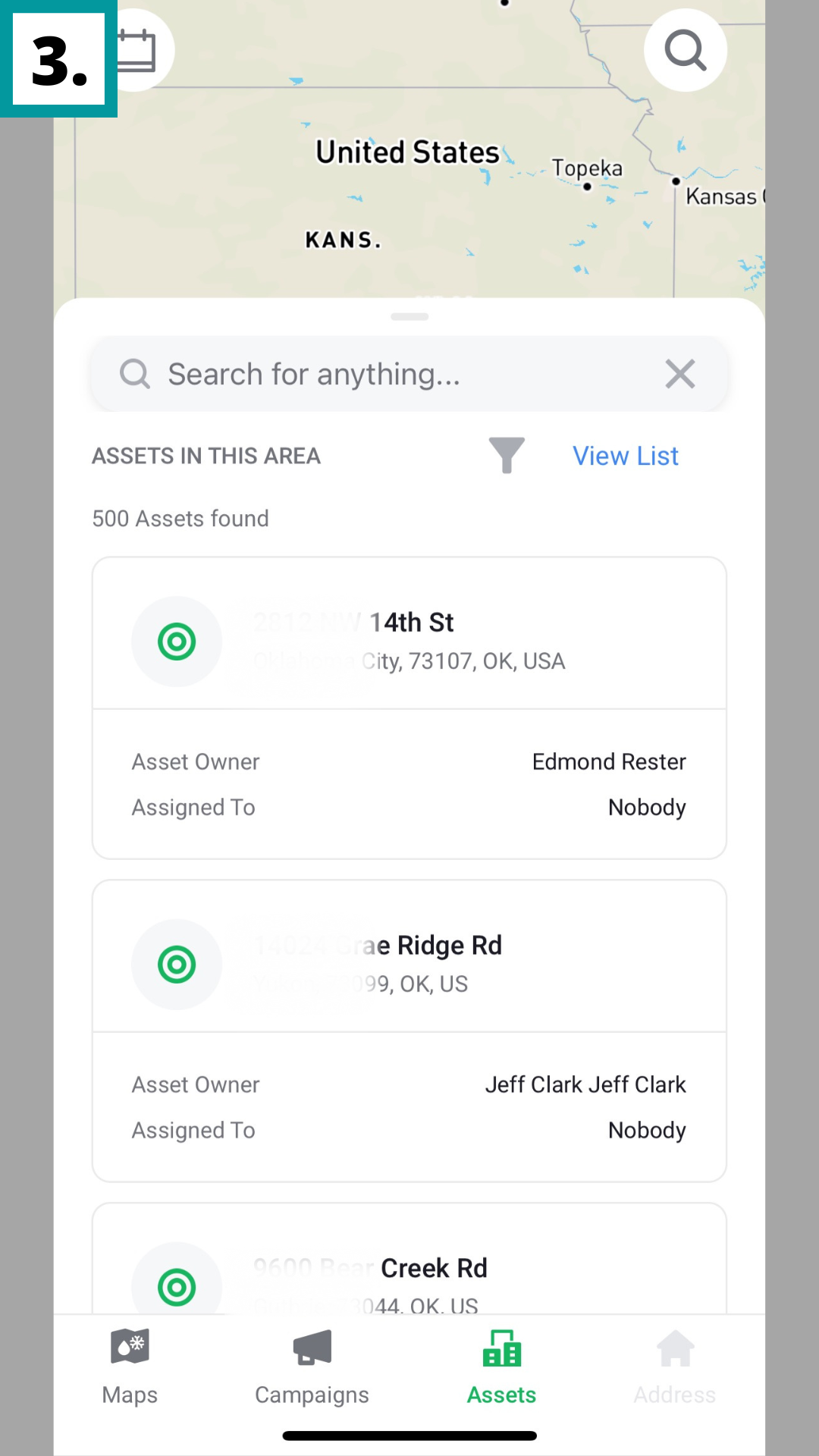
Task: Clear the search field with X
Action: pyautogui.click(x=680, y=374)
